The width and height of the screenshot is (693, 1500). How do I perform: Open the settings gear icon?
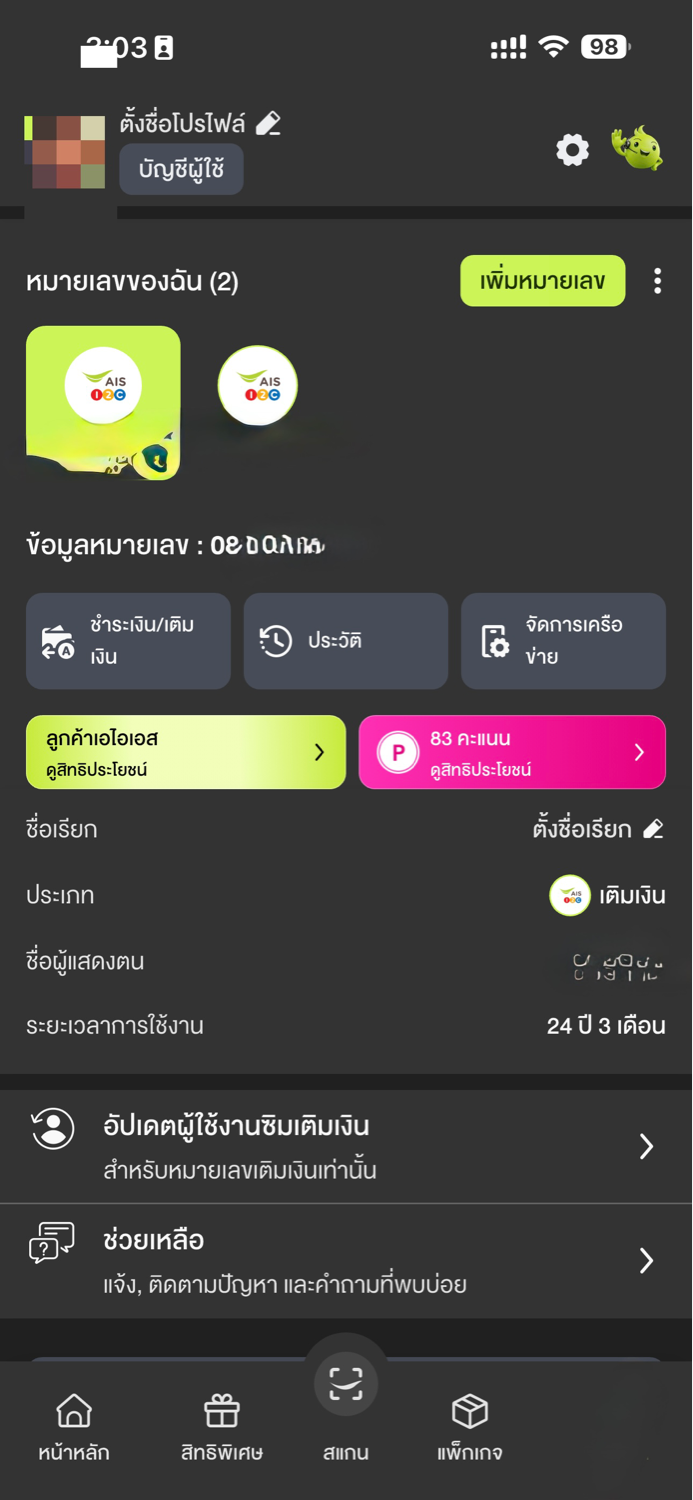(x=572, y=150)
